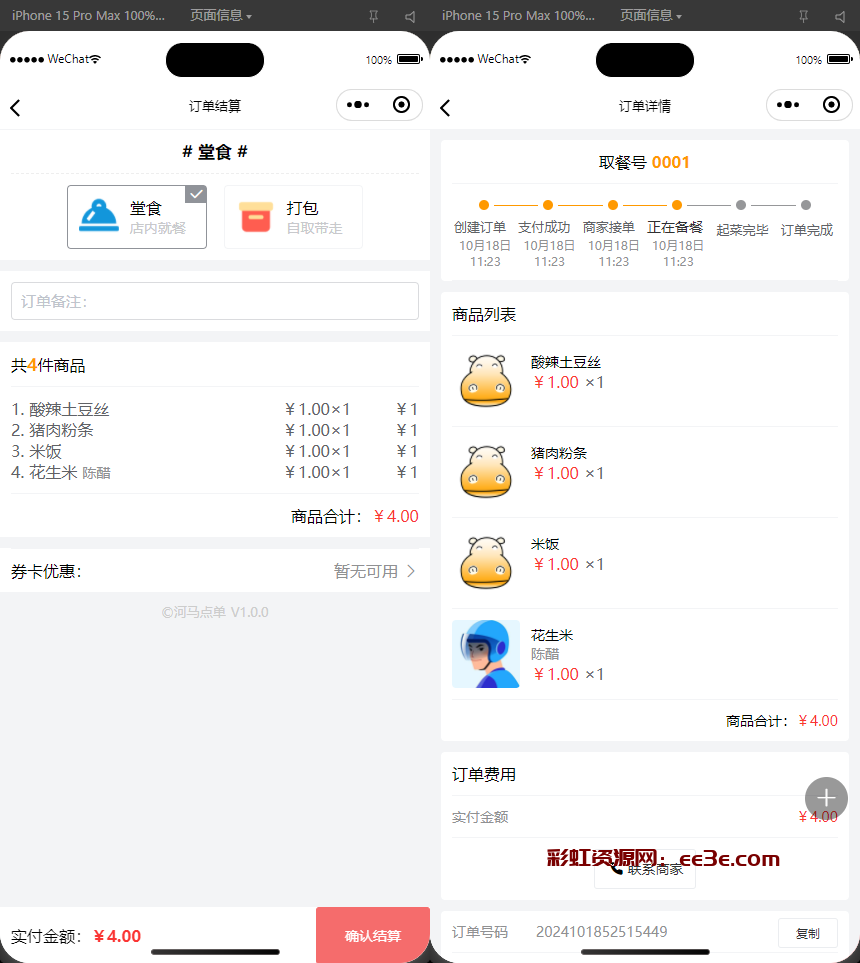Choose the 打包 takeaway option
The image size is (860, 963).
pyautogui.click(x=293, y=217)
